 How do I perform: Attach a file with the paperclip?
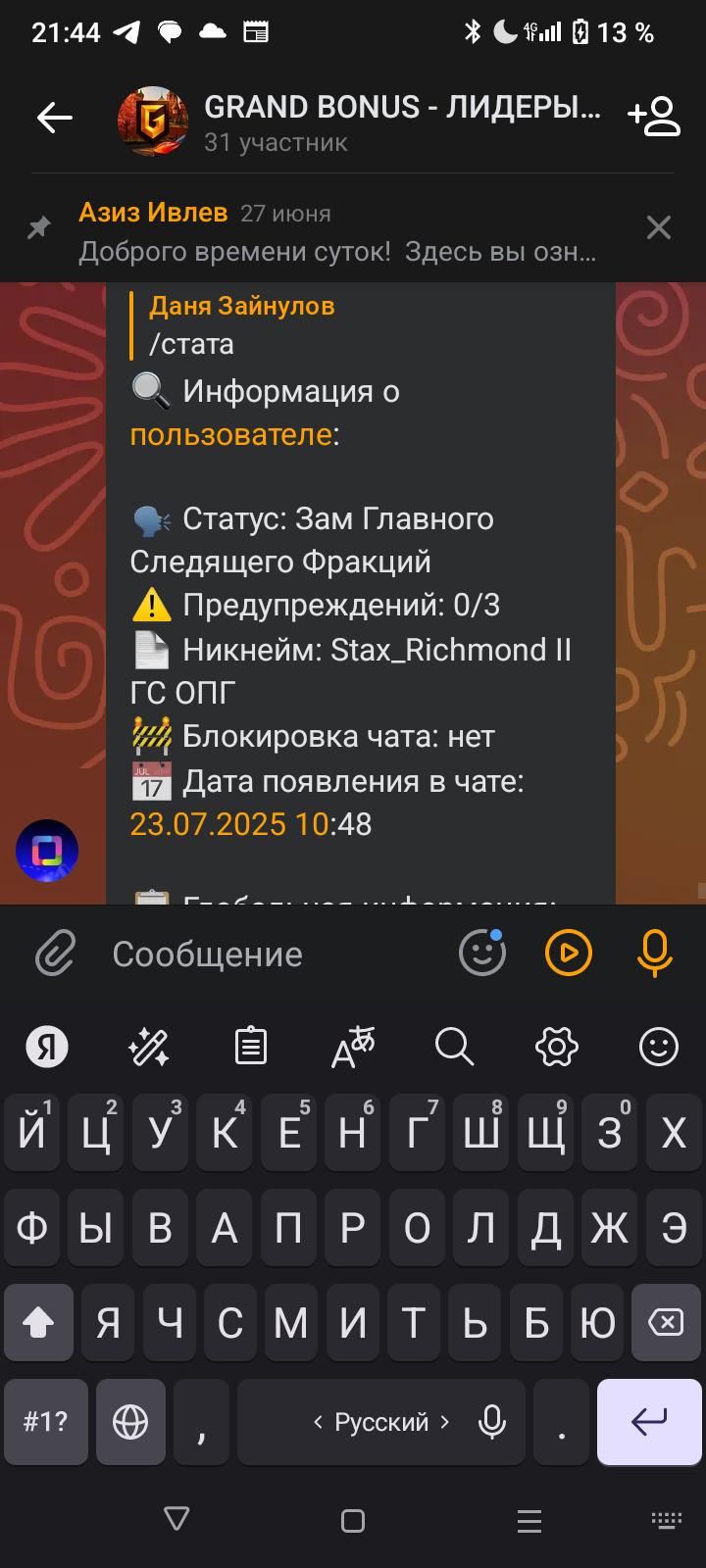pos(56,954)
